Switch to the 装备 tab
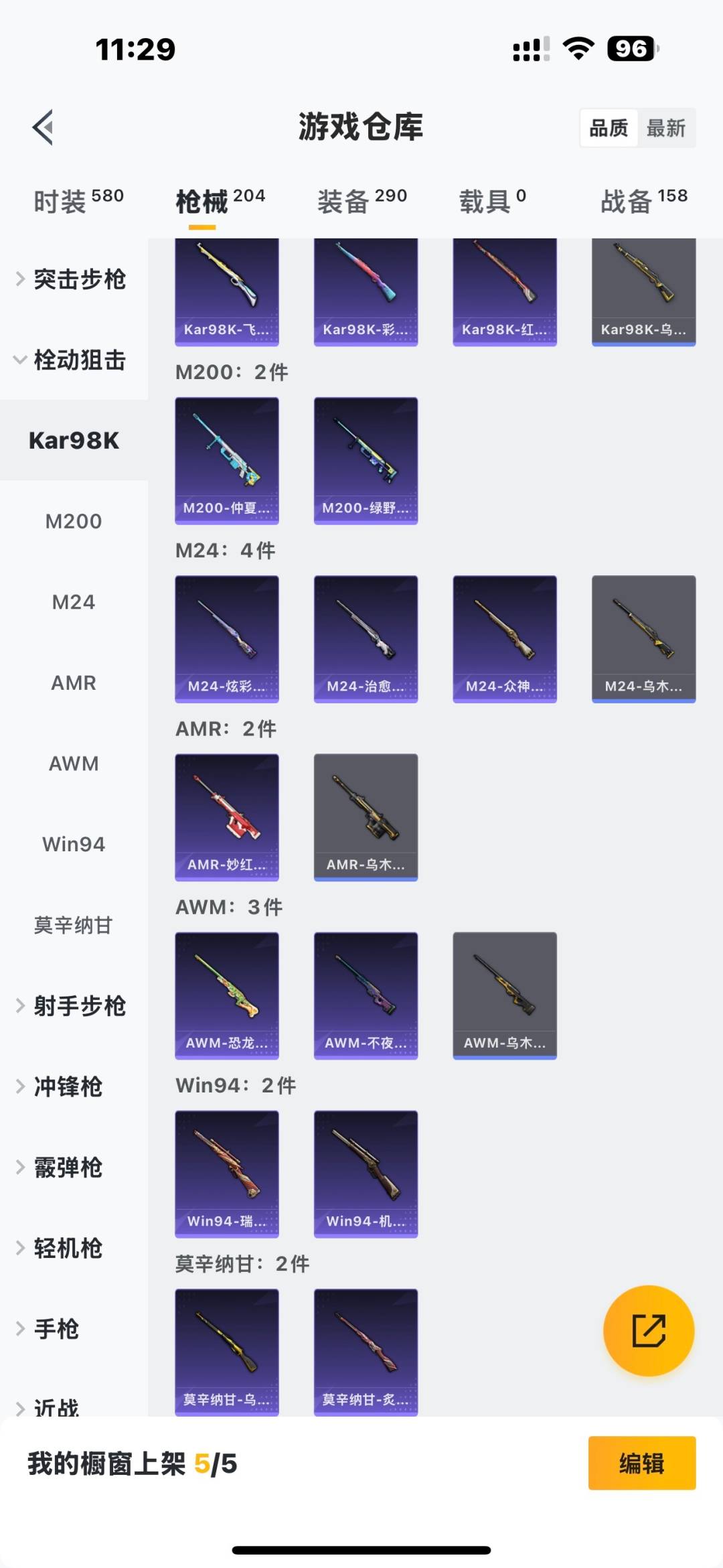The image size is (723, 1568). (x=361, y=200)
